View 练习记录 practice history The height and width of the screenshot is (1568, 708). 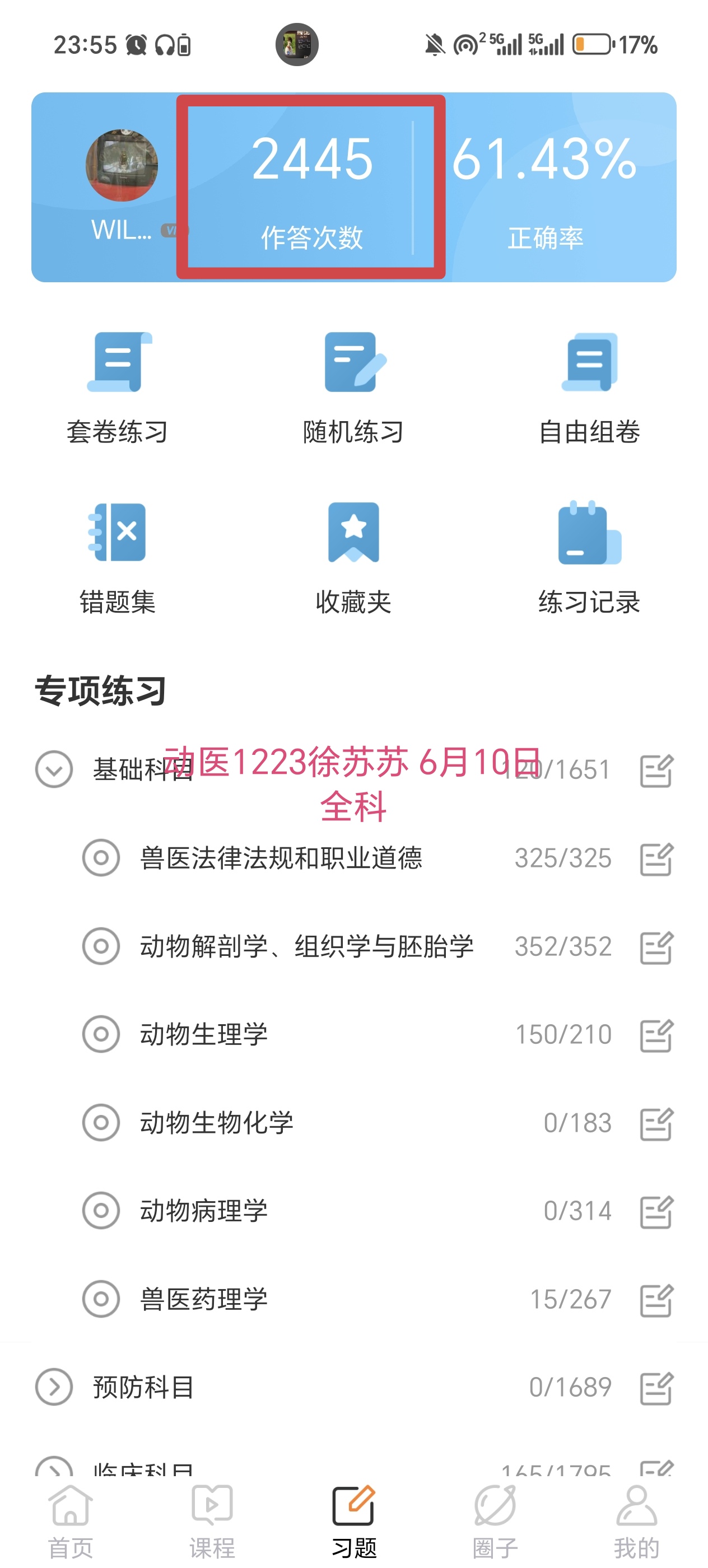click(589, 558)
